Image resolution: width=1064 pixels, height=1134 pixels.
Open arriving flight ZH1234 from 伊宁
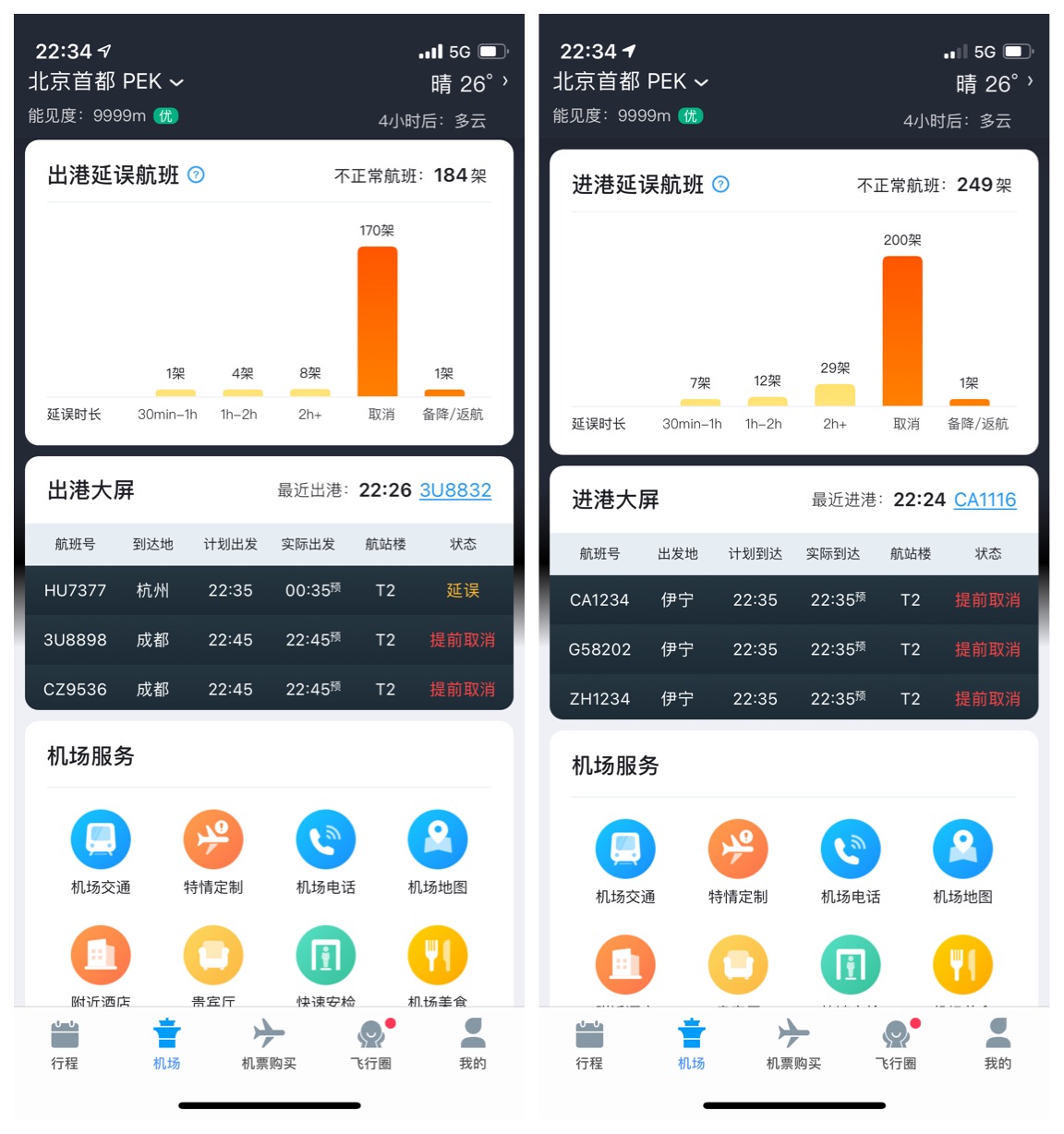793,699
